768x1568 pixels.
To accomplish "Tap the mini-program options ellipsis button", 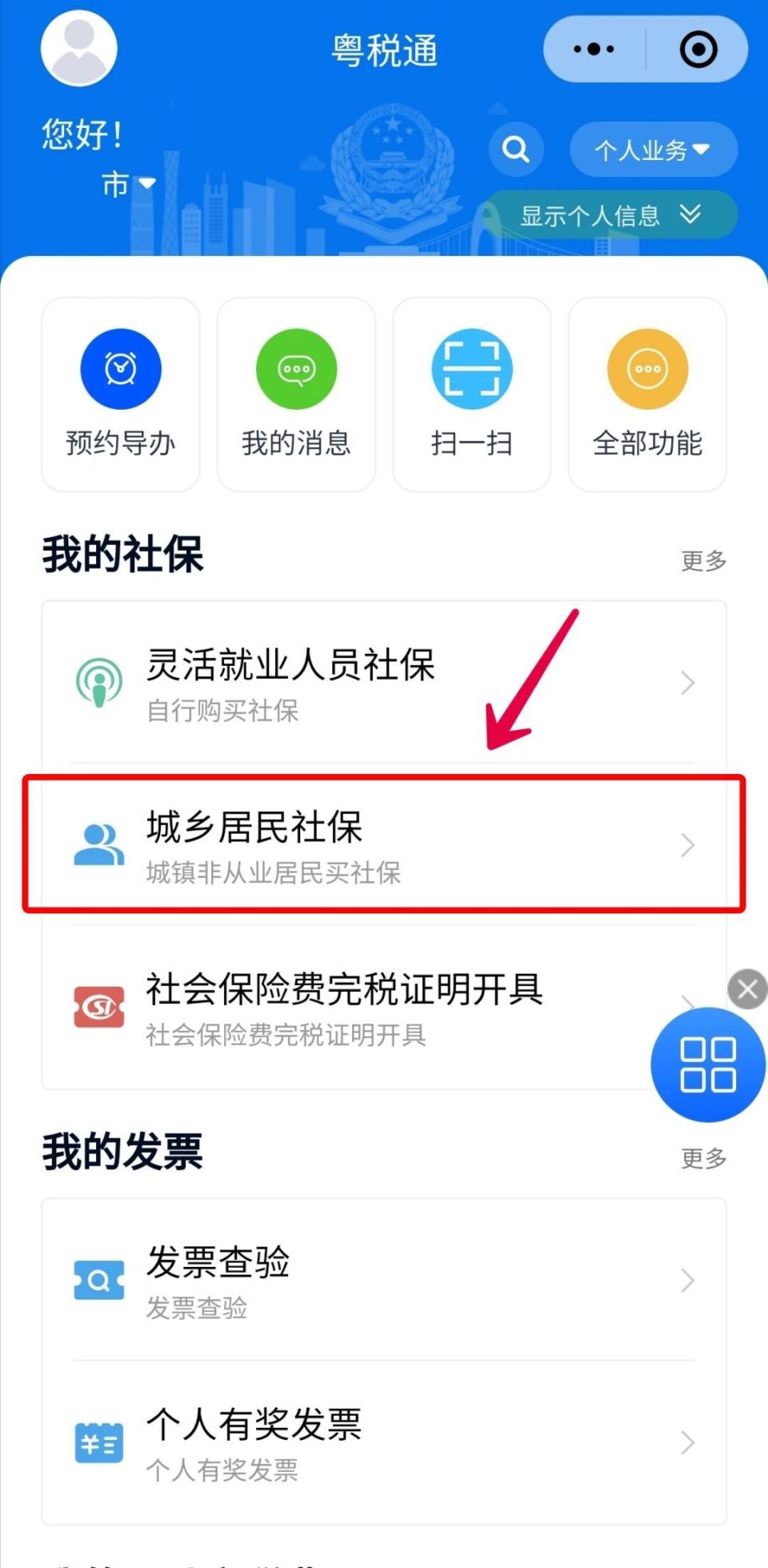I will pyautogui.click(x=593, y=49).
